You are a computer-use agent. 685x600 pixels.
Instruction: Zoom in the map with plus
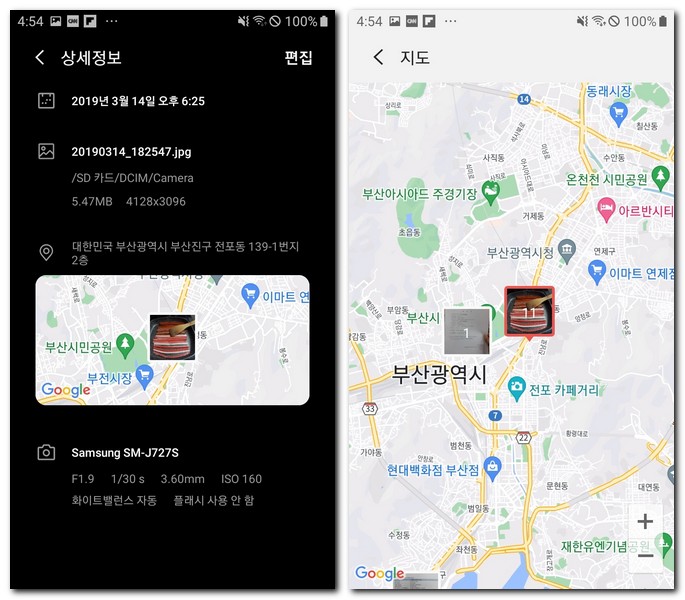pos(645,521)
